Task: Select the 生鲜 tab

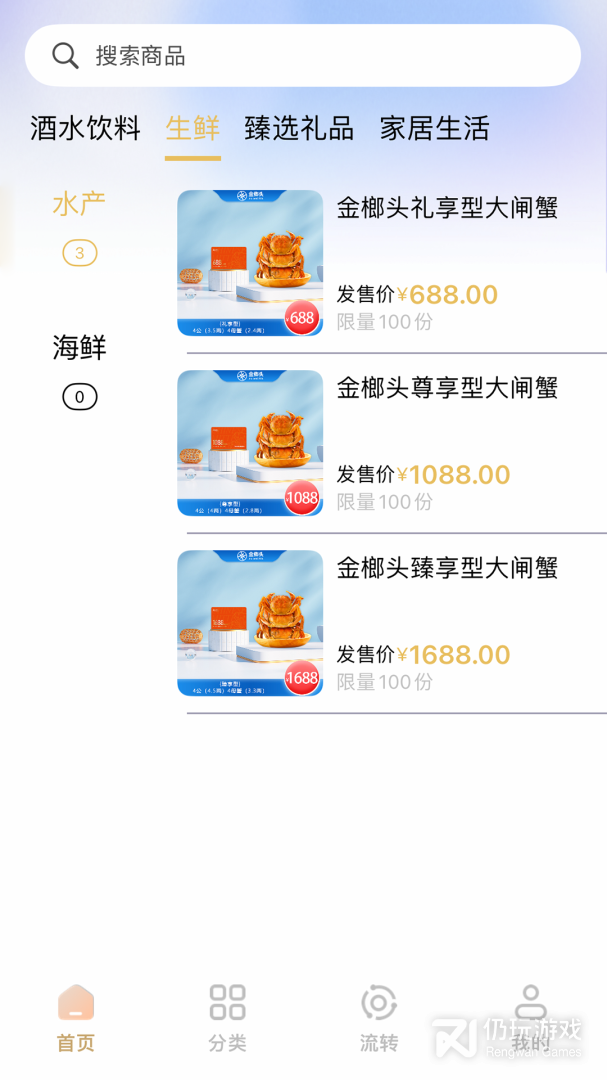Action: pos(193,129)
